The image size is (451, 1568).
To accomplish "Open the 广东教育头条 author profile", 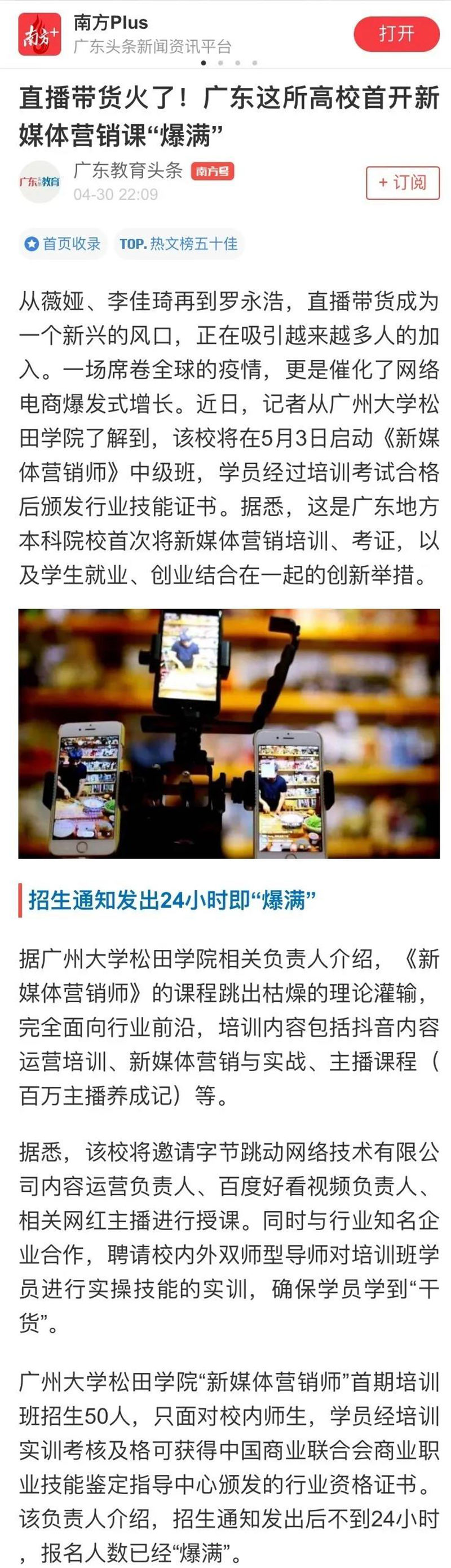I will coord(128,170).
